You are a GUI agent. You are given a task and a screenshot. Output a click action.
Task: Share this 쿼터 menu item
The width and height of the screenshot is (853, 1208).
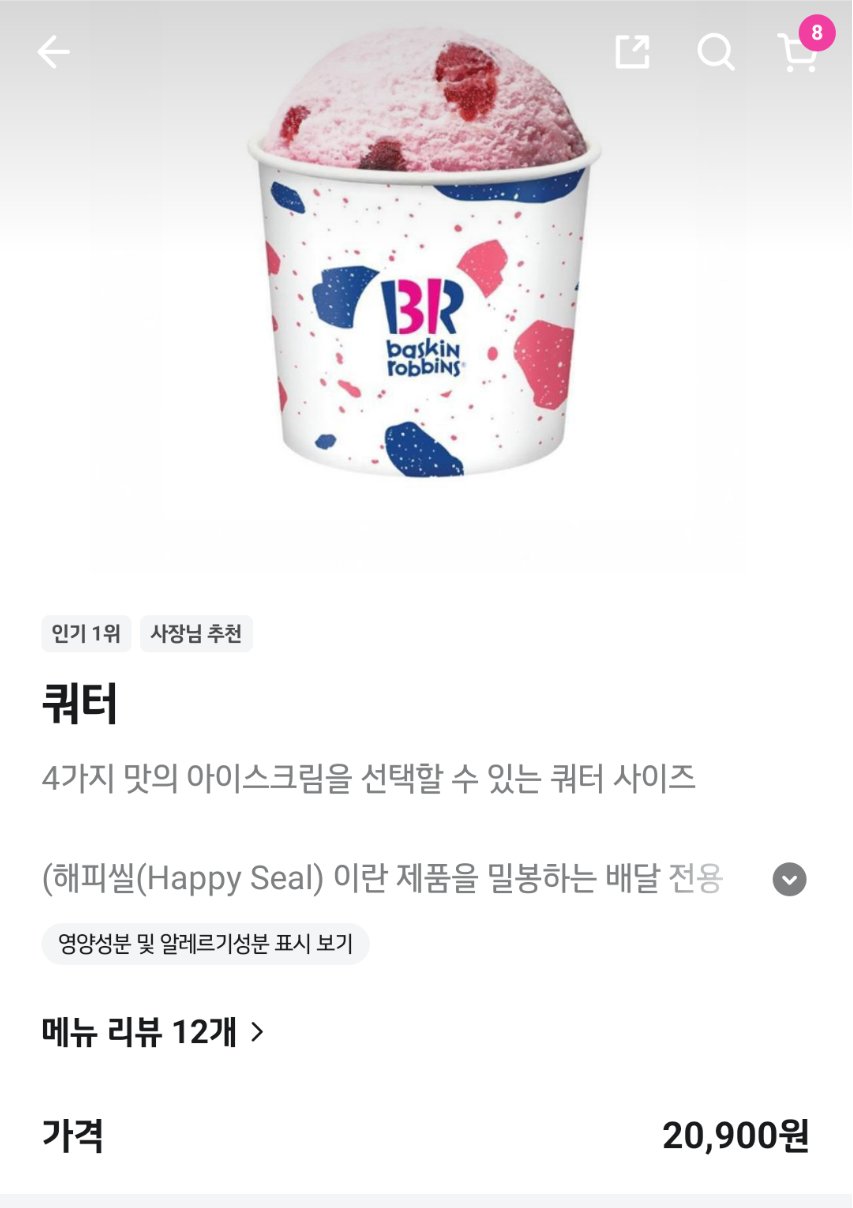632,52
